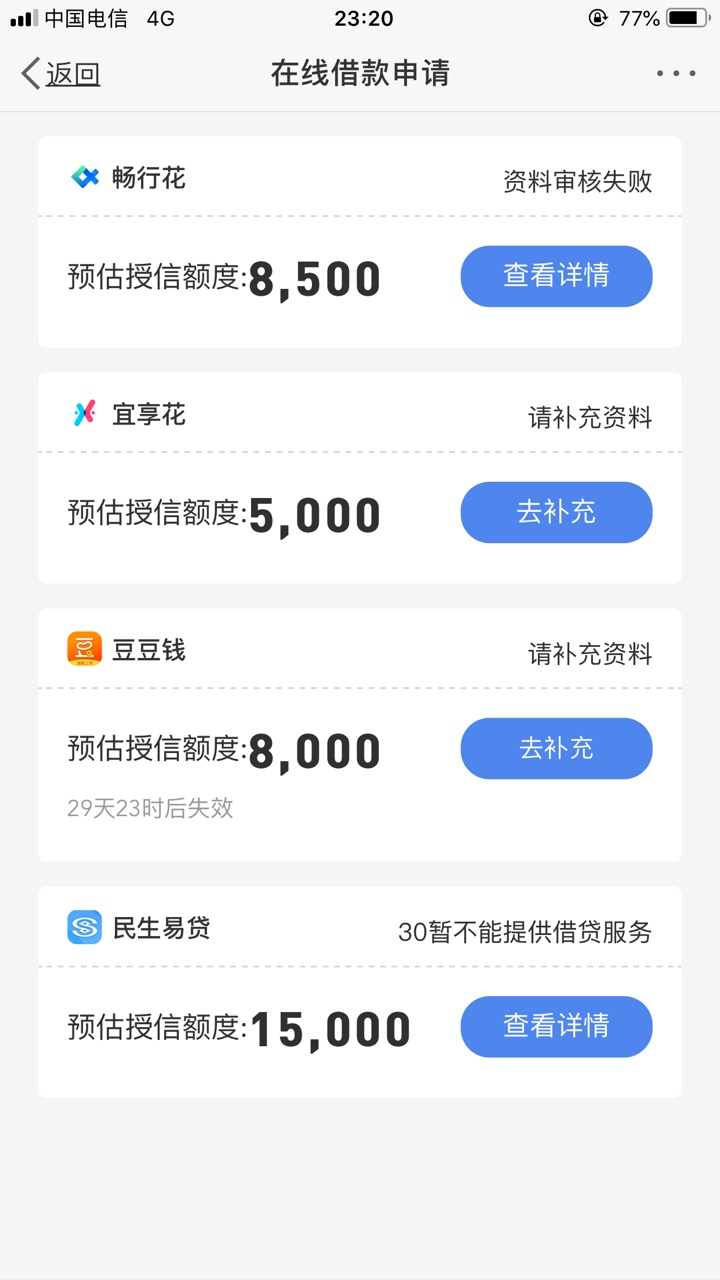Tap 去补充 for 宜享花

556,512
